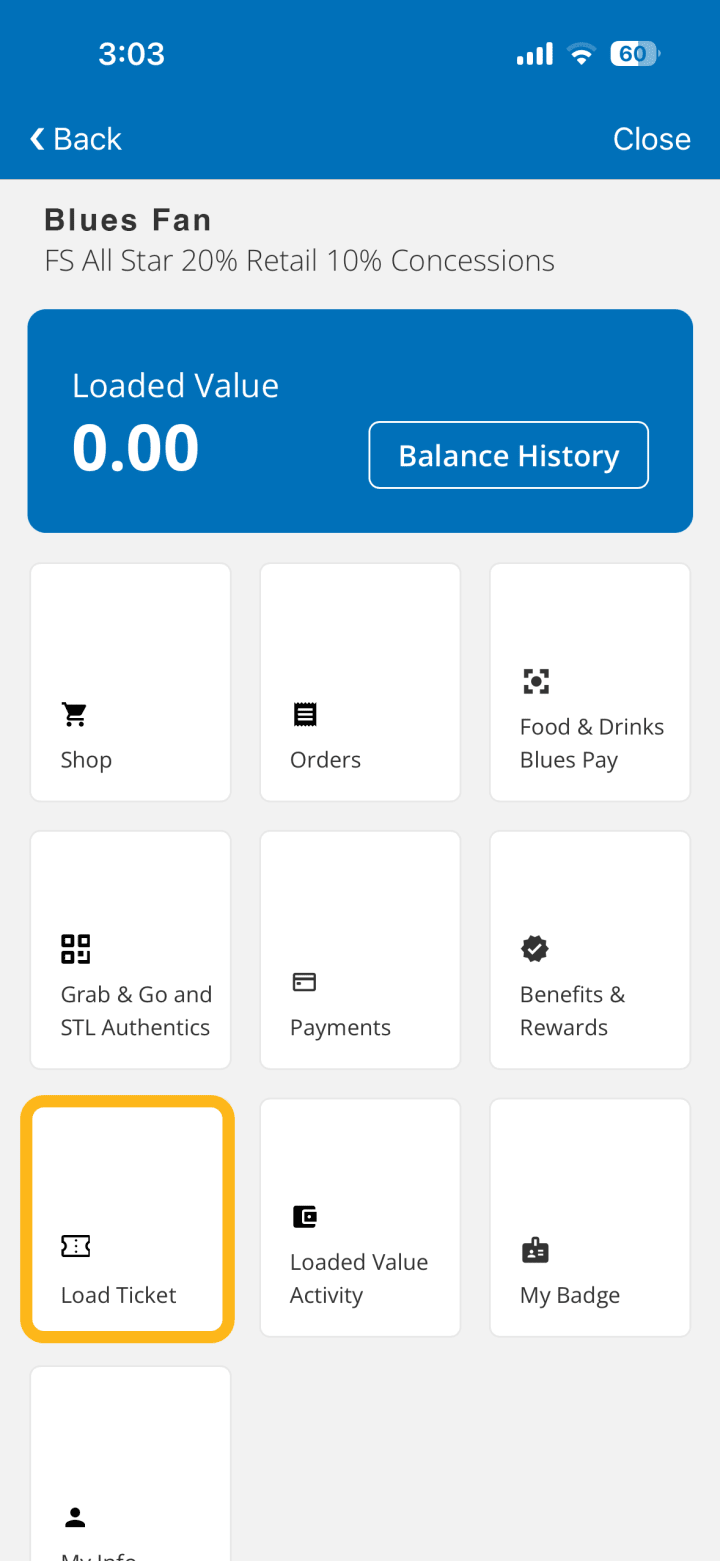Image resolution: width=720 pixels, height=1561 pixels.
Task: Select Food & Drinks Blues Pay
Action: point(590,682)
